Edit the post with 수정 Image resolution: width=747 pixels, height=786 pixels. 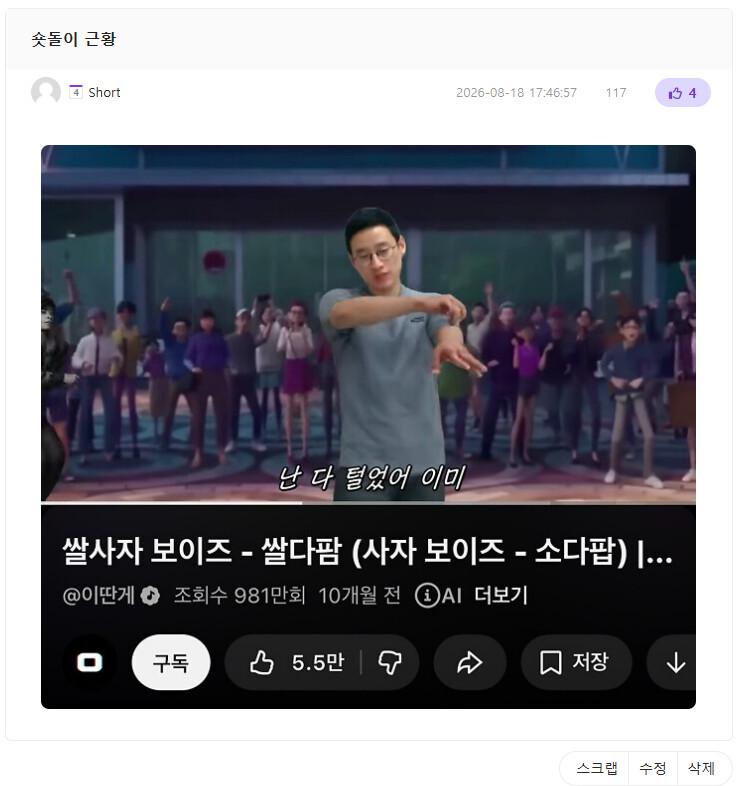pyautogui.click(x=653, y=768)
